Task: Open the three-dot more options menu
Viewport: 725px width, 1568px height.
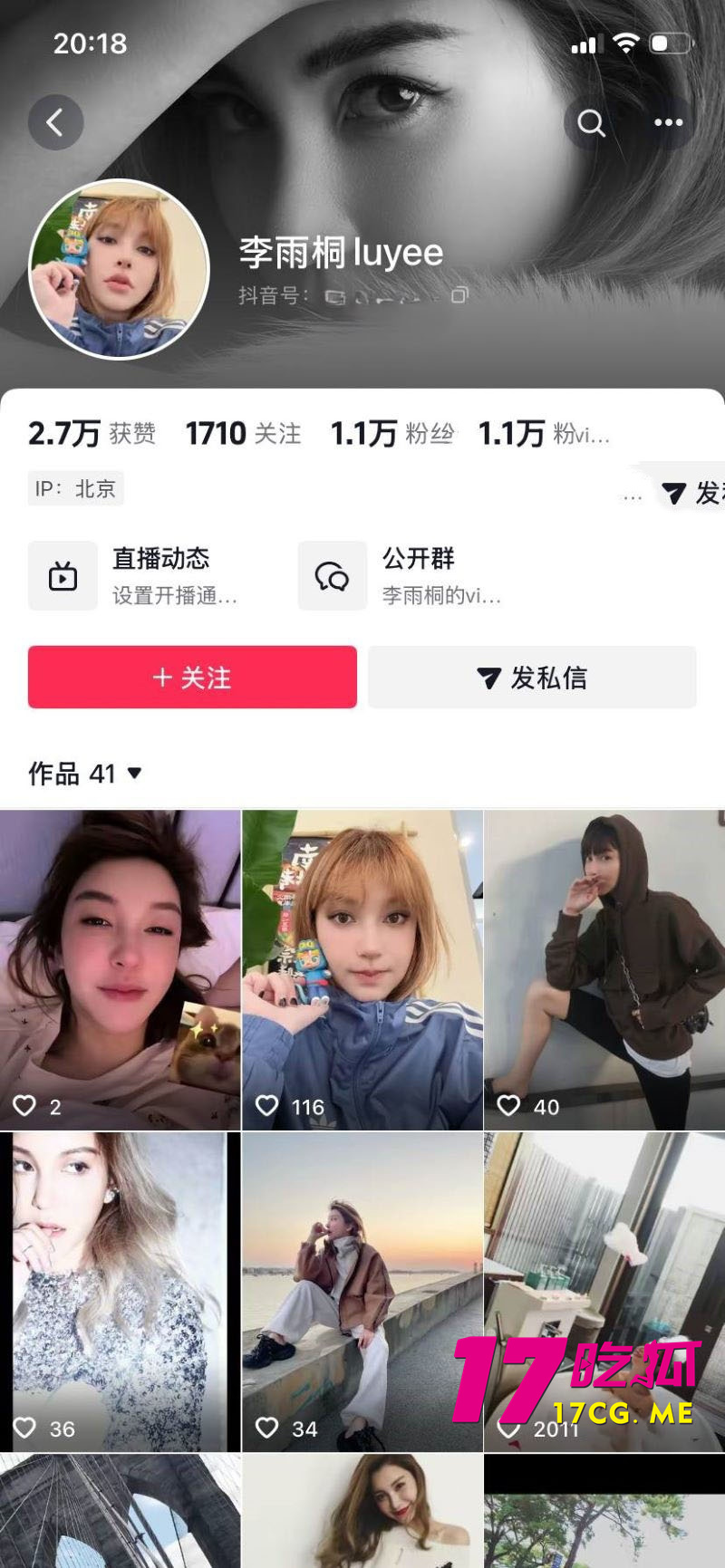Action: (668, 122)
